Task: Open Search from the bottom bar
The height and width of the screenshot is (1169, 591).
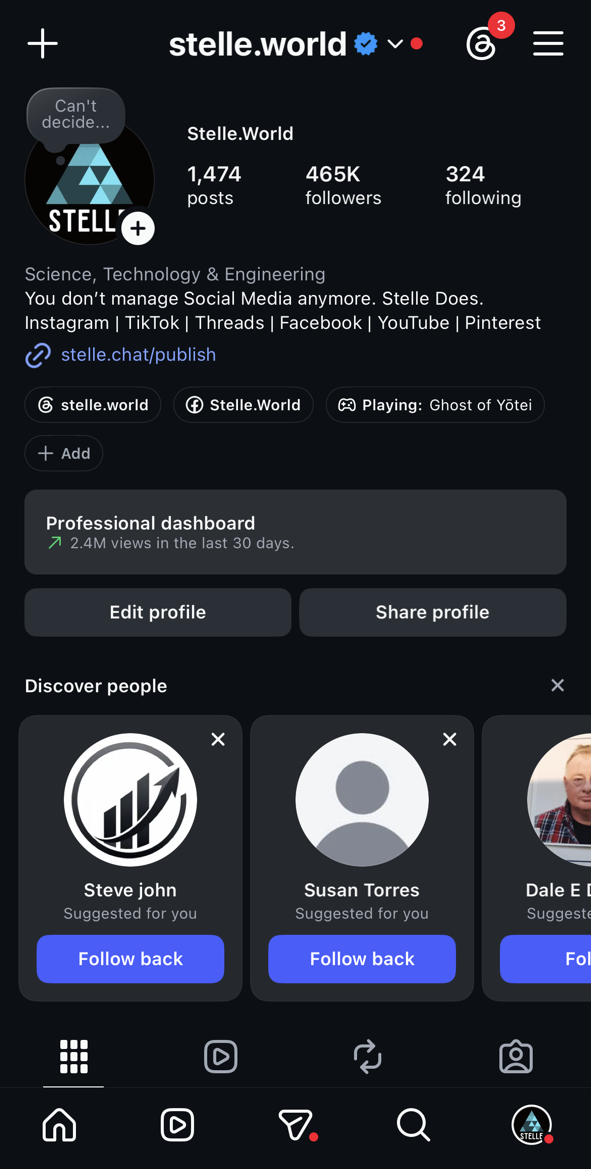Action: [x=413, y=1124]
